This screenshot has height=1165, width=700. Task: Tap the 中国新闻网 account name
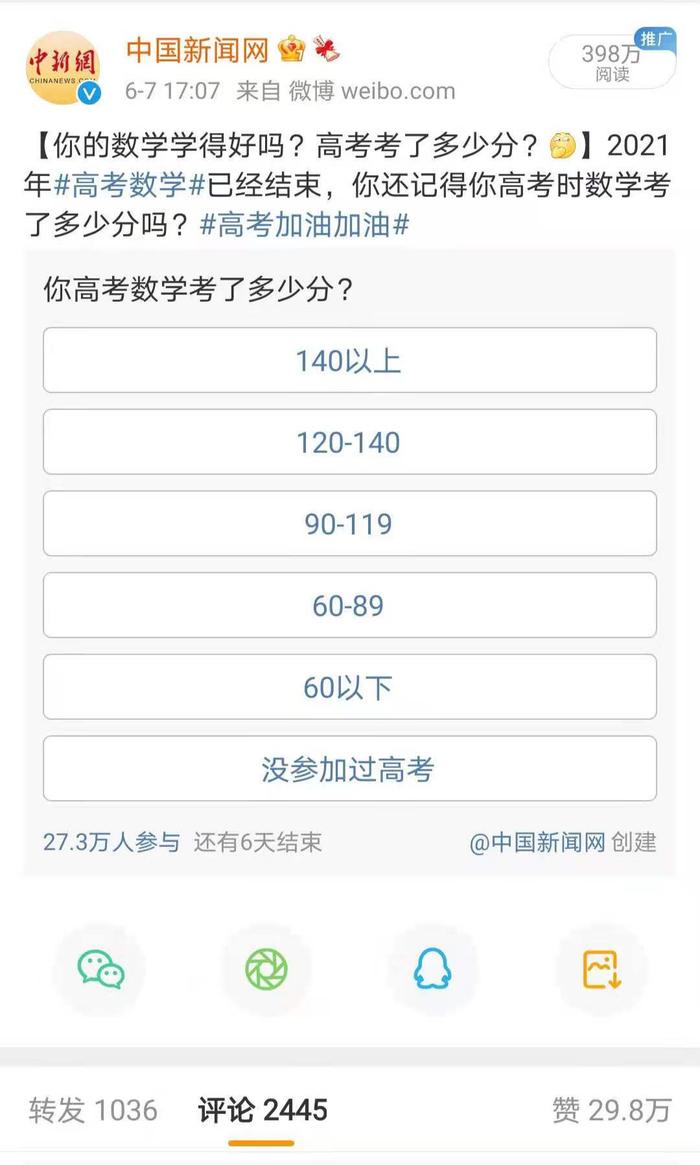[197, 49]
